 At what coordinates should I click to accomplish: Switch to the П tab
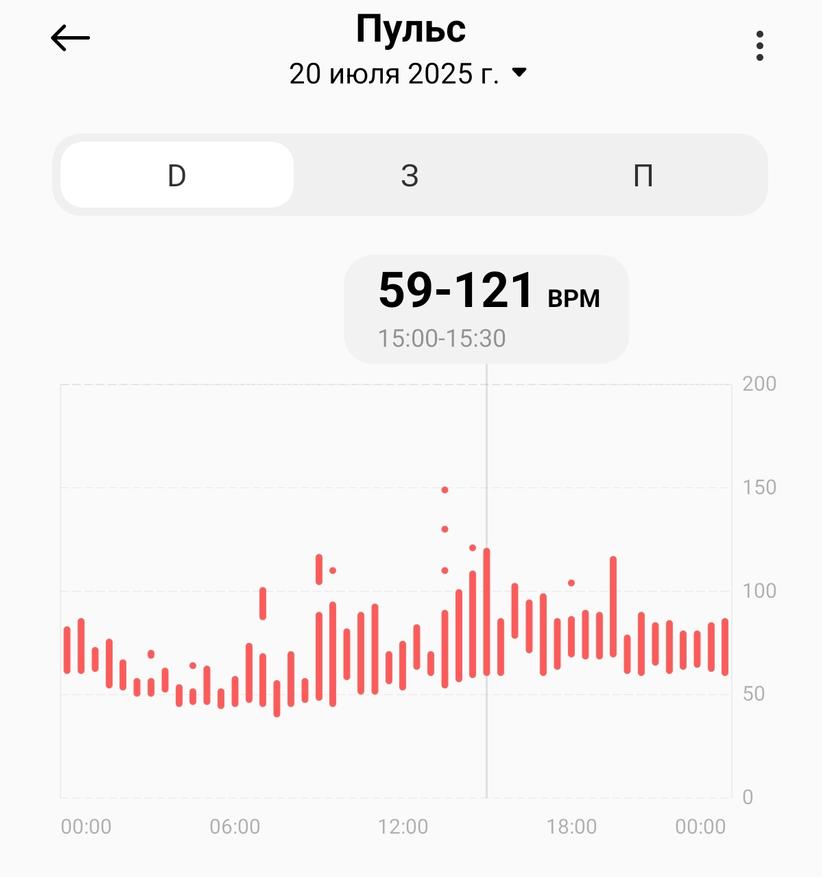(643, 175)
